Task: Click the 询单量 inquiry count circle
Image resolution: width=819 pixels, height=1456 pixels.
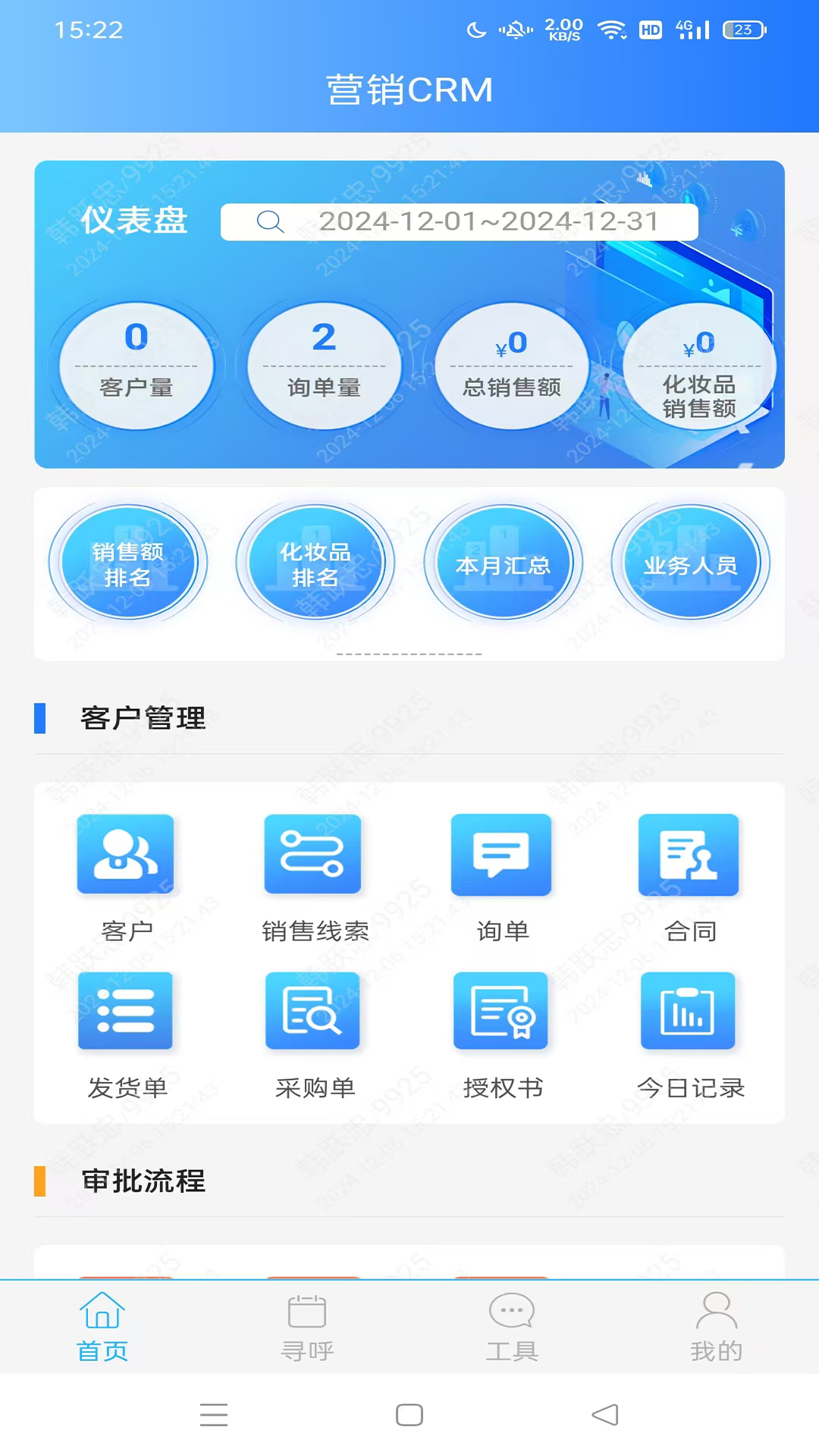Action: [x=324, y=364]
